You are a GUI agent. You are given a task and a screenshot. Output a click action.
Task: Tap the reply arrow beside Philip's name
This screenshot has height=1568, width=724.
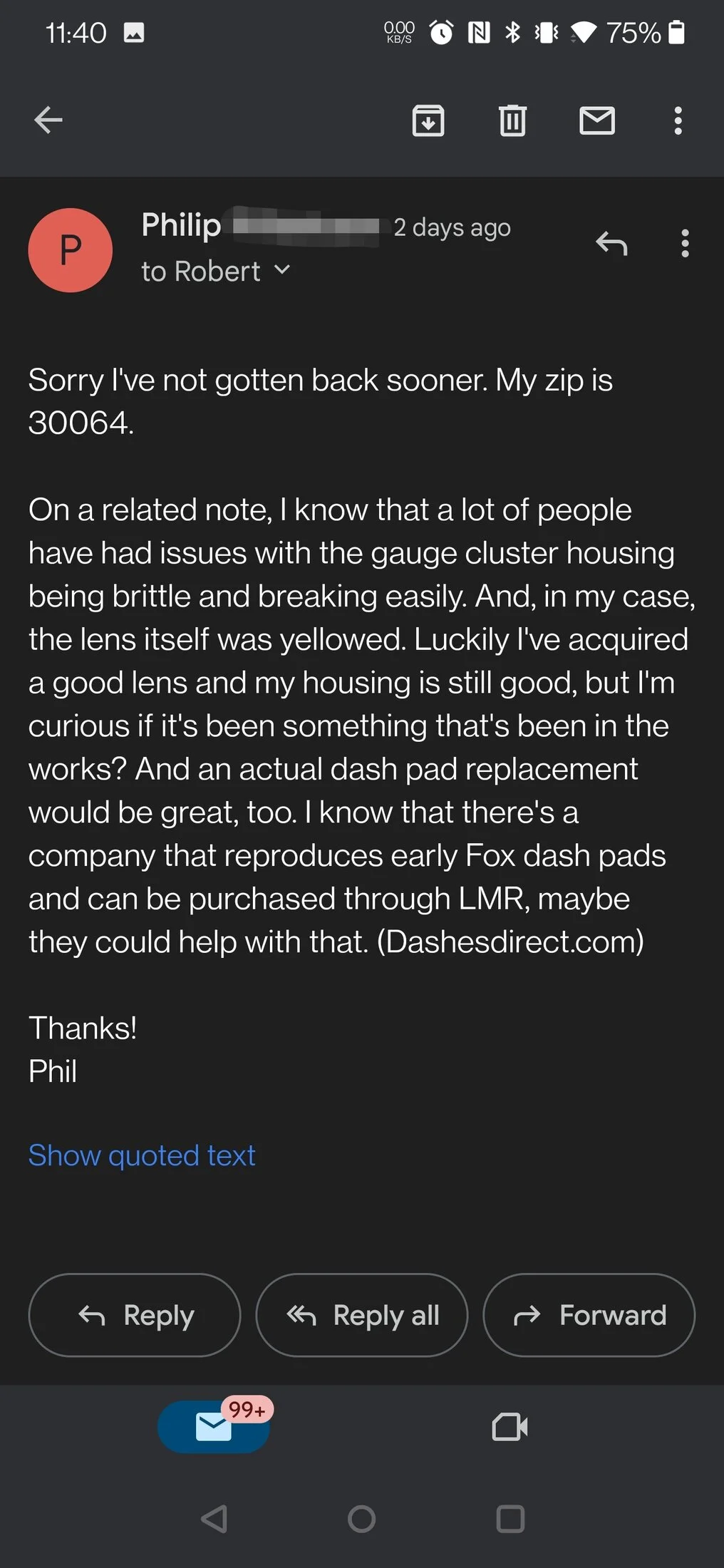pos(611,244)
